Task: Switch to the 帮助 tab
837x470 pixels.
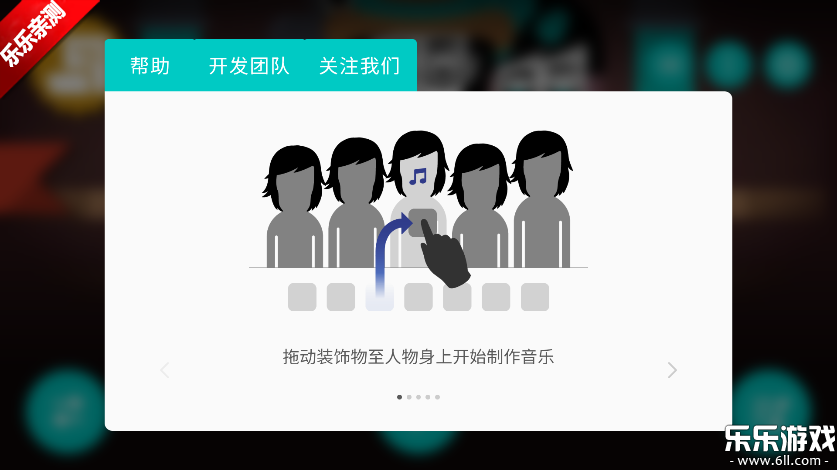Action: [x=150, y=66]
